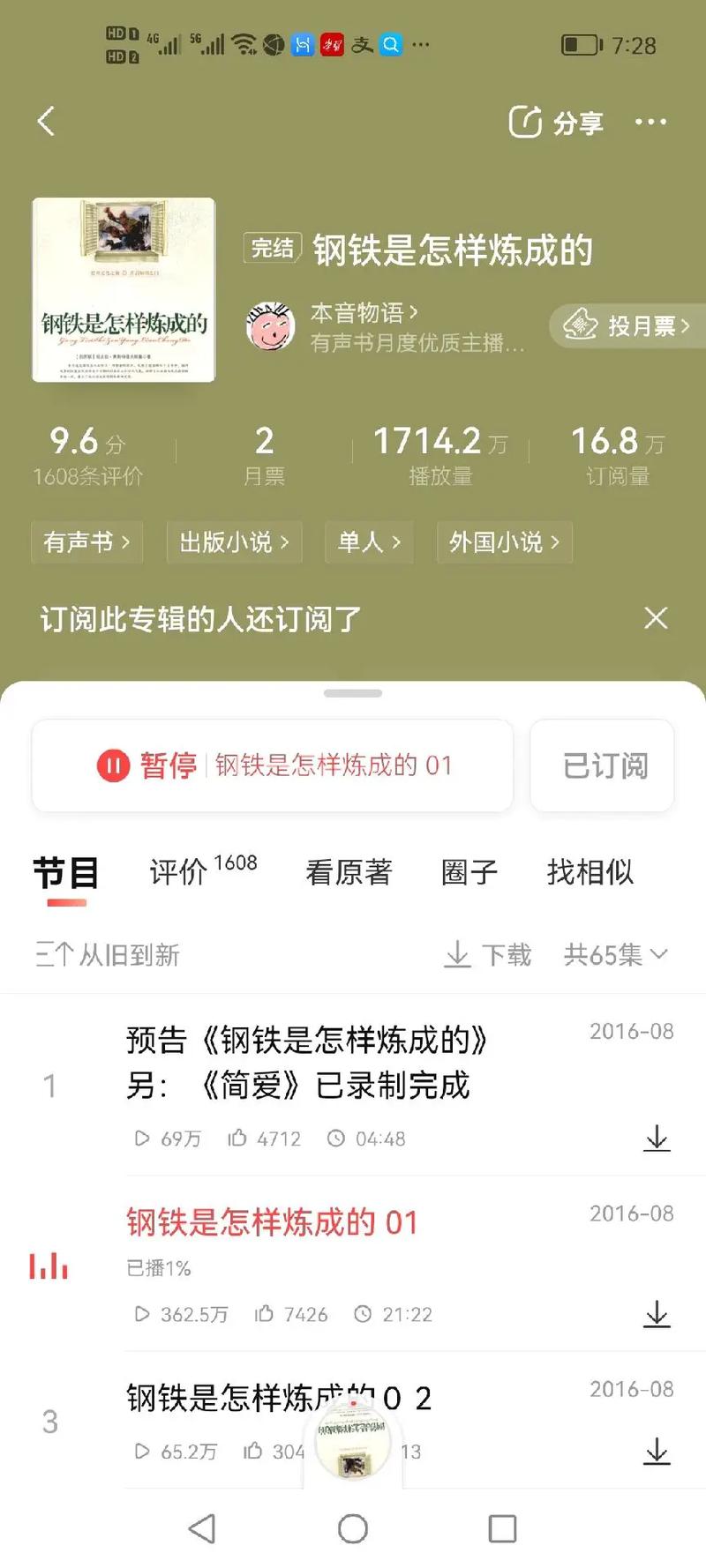Open the 外国小说 category link
This screenshot has width=706, height=1568.
coord(504,542)
